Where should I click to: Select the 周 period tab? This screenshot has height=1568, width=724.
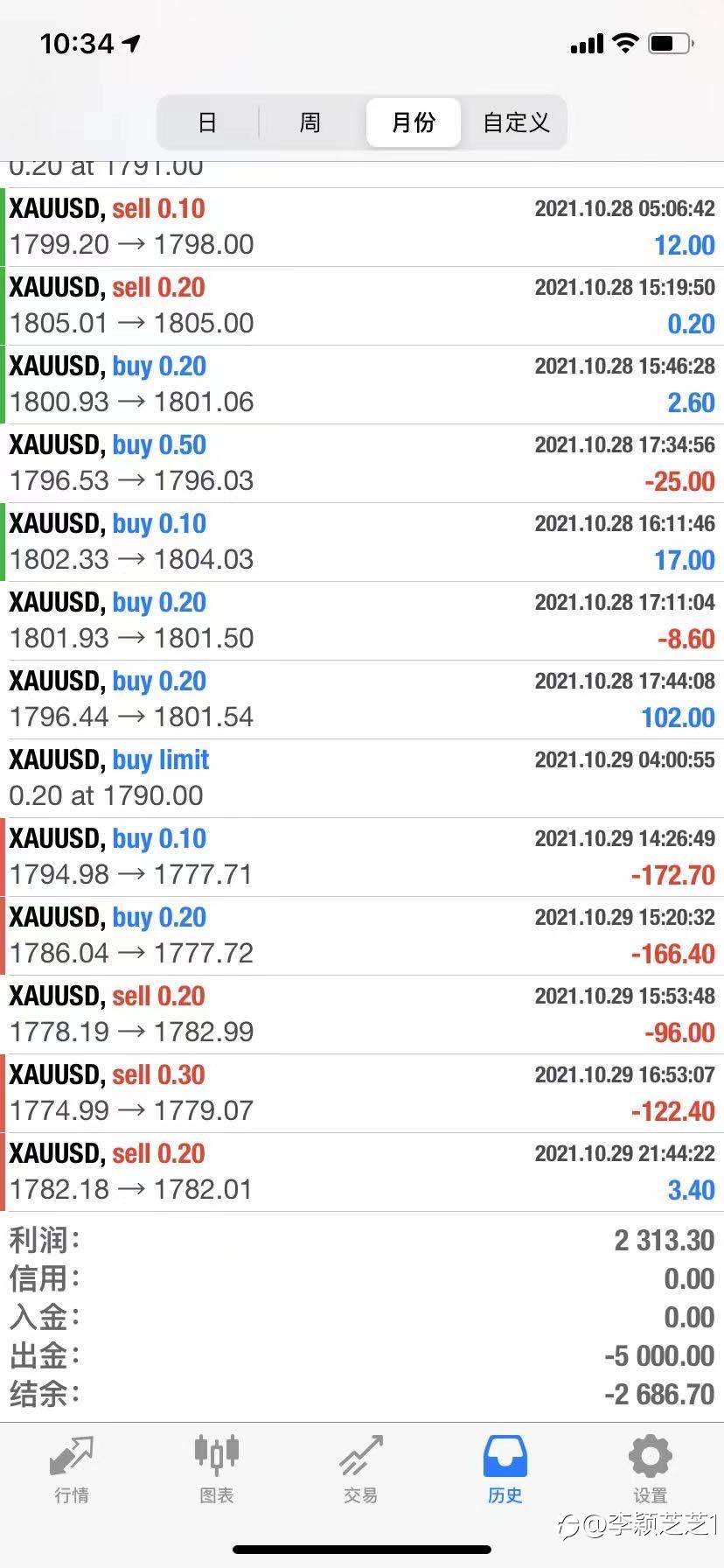(310, 122)
